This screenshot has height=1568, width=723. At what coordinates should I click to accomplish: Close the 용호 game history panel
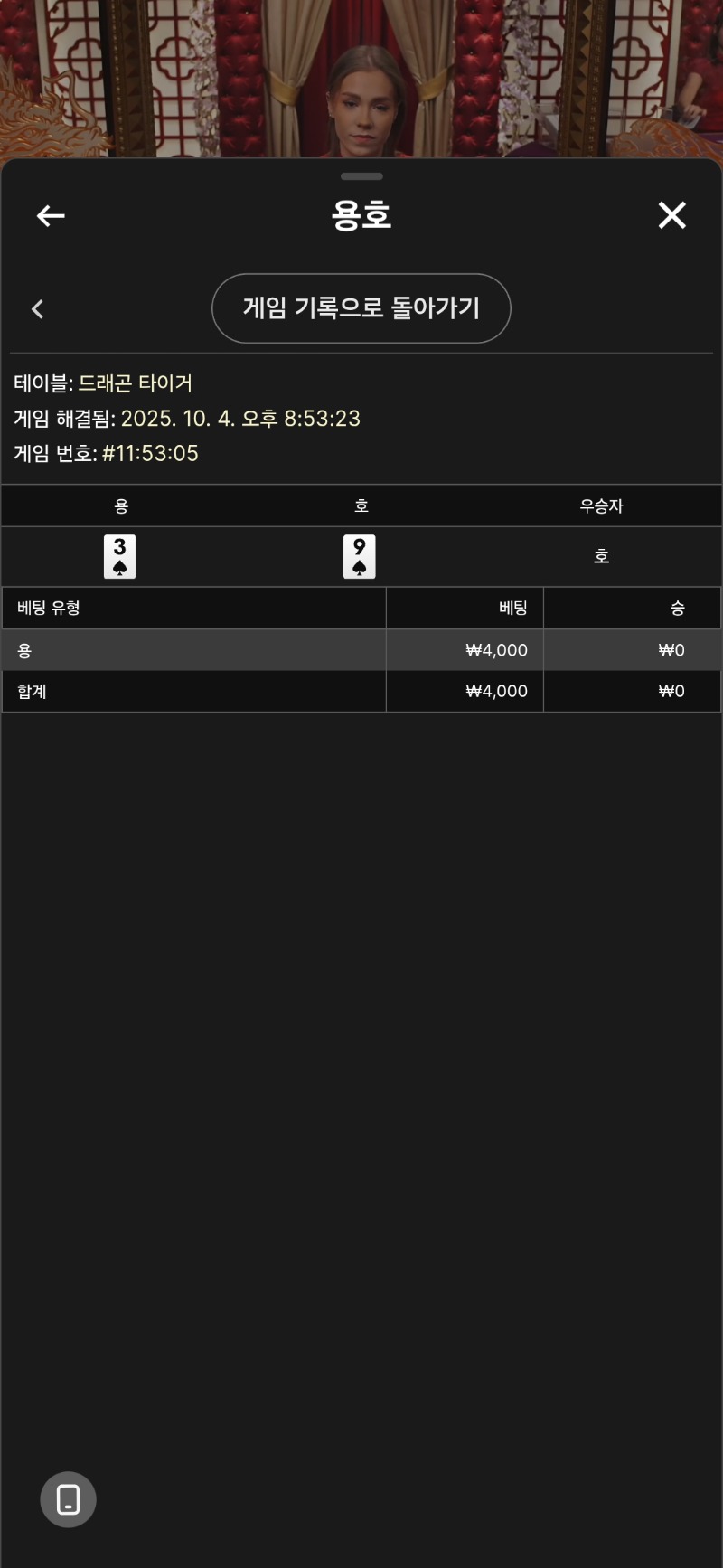[671, 215]
